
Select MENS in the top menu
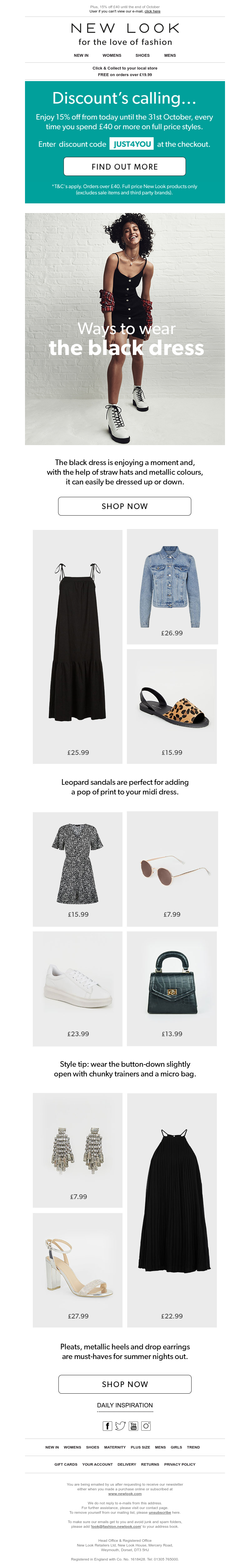169,56
